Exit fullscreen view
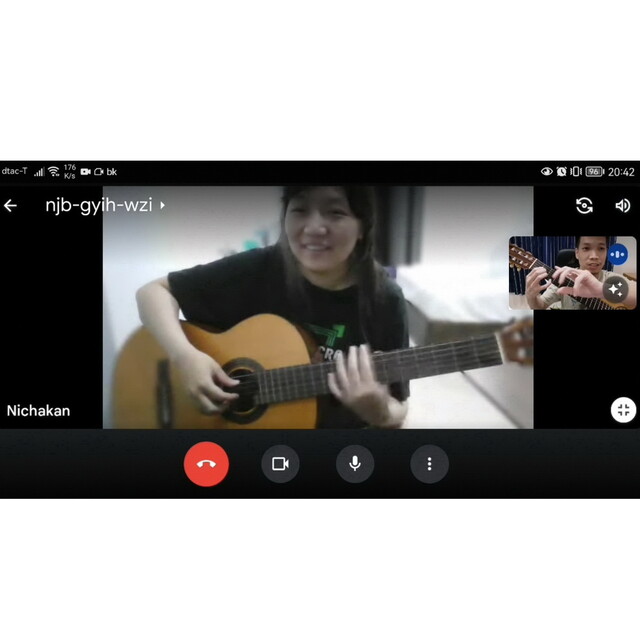 623,409
